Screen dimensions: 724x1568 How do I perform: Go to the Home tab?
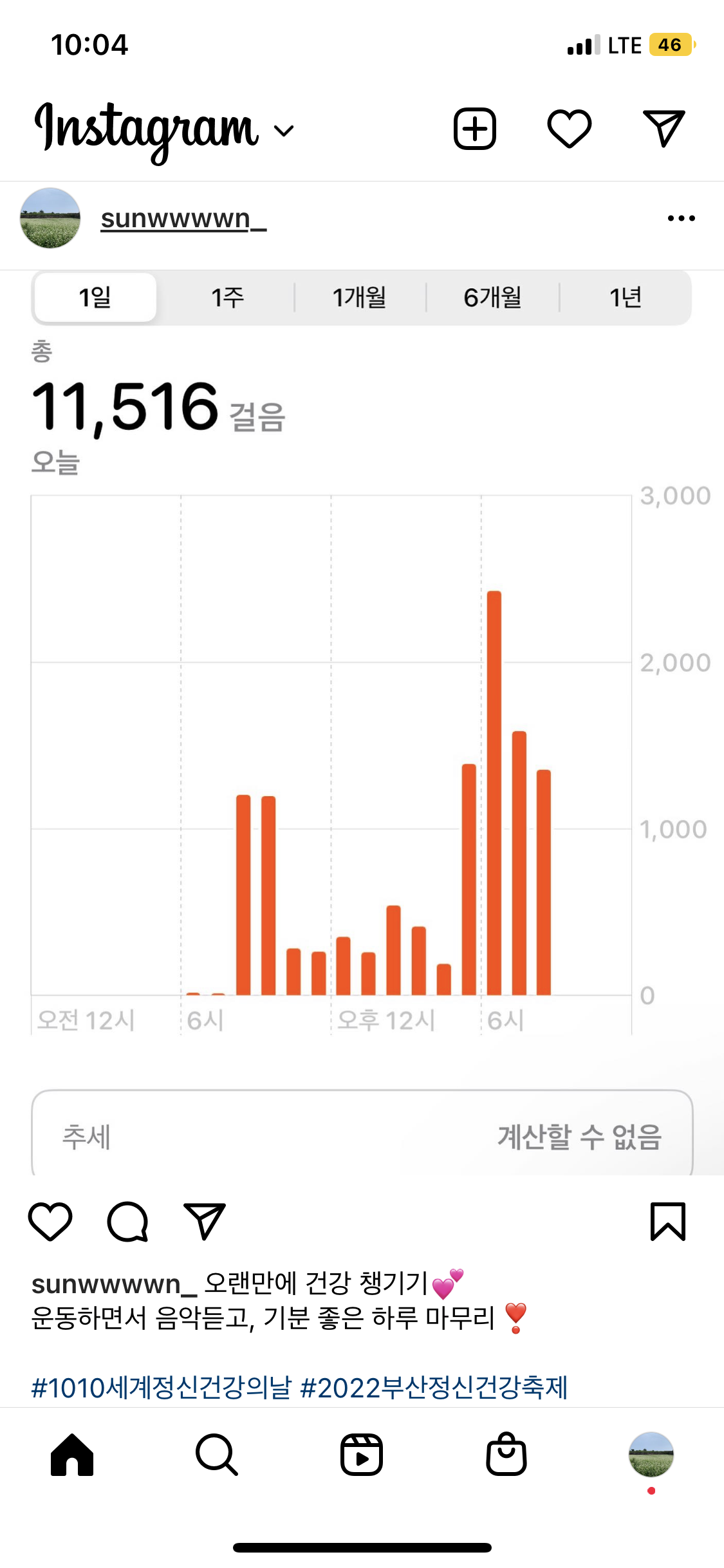[x=72, y=1455]
